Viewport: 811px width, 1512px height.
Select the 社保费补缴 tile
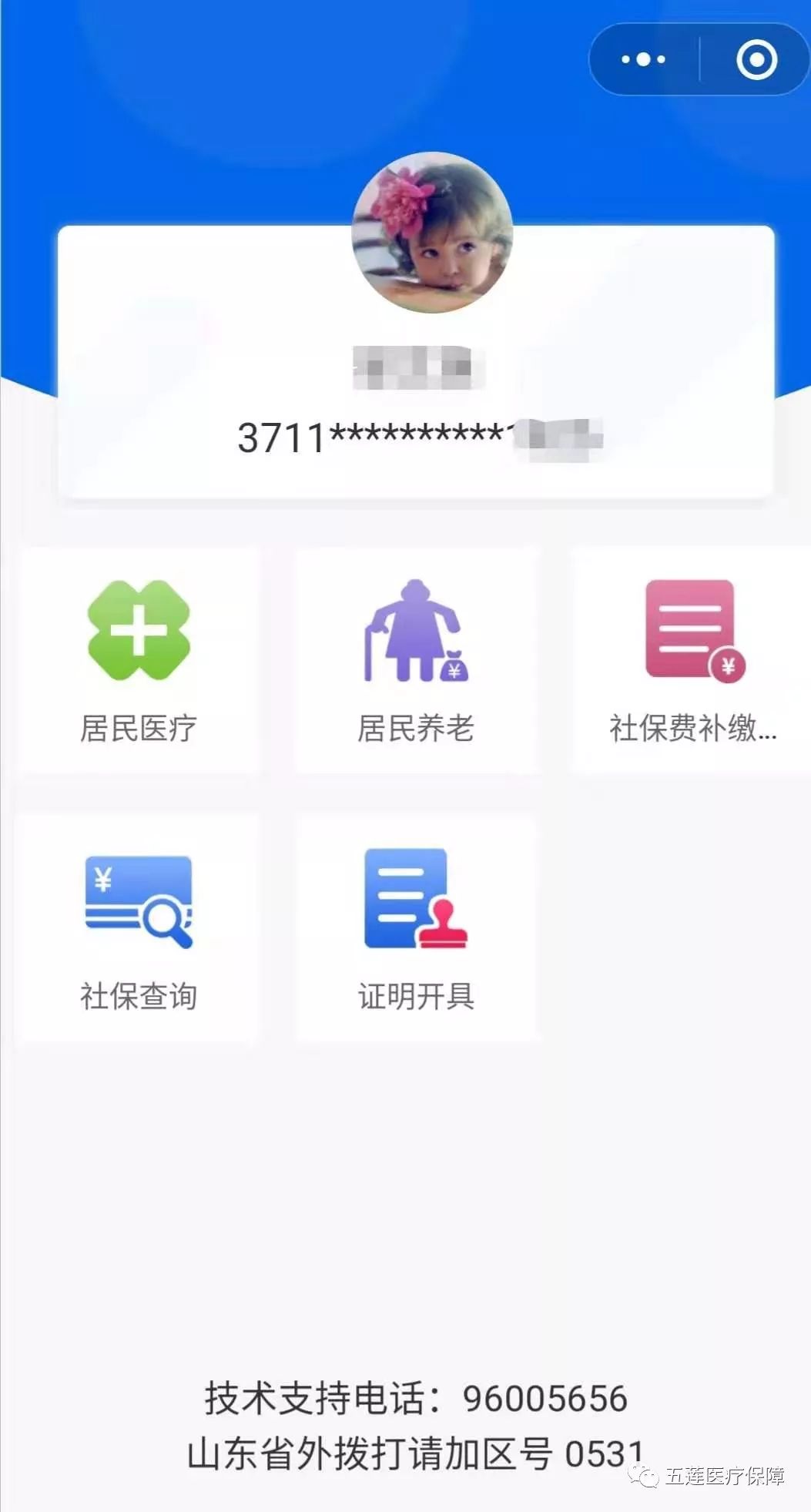[x=692, y=661]
